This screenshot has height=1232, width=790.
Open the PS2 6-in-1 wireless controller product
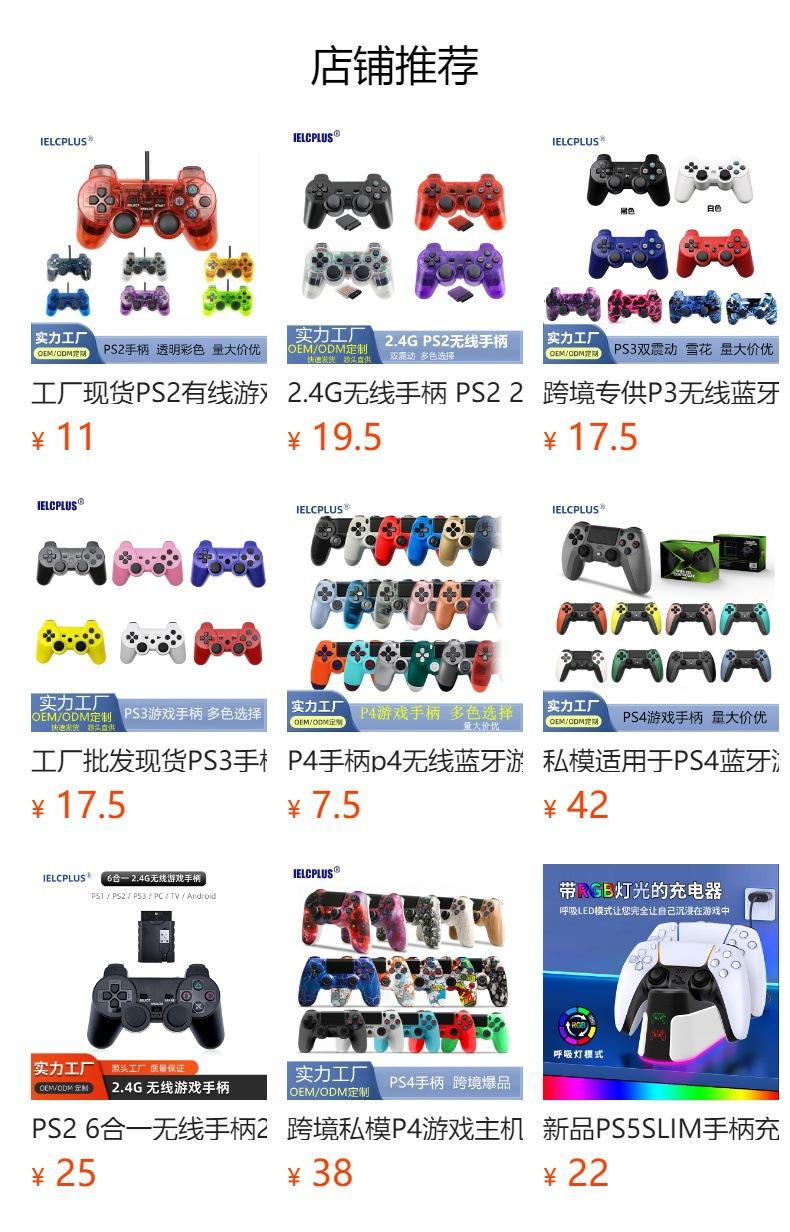[x=149, y=1028]
